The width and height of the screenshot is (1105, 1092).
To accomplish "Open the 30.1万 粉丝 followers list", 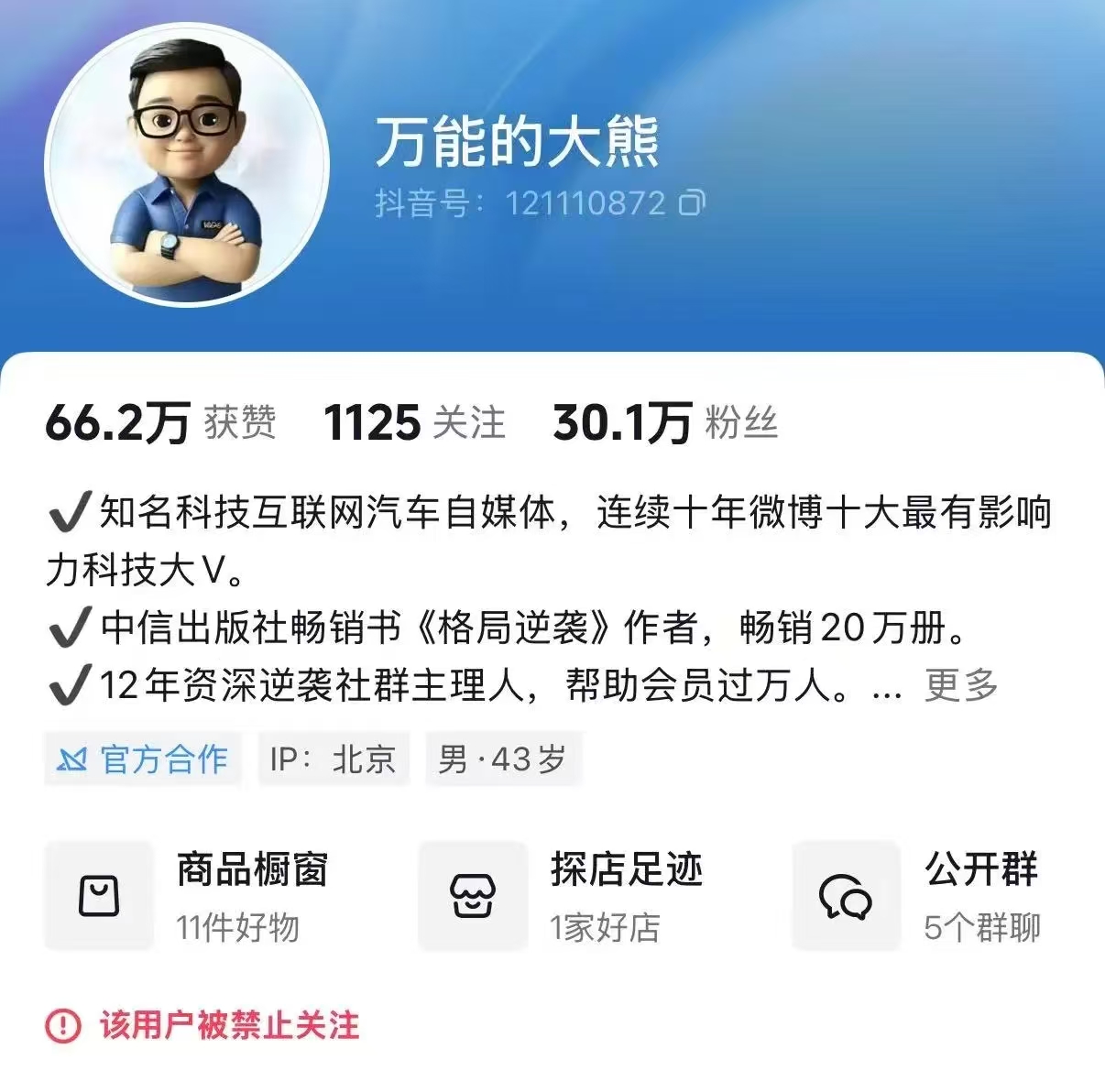I will (665, 422).
